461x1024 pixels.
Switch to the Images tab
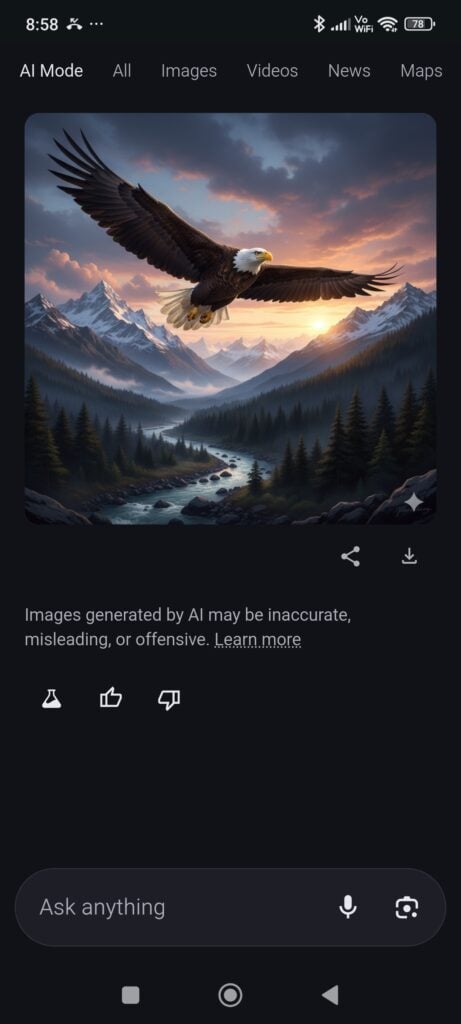pos(189,71)
